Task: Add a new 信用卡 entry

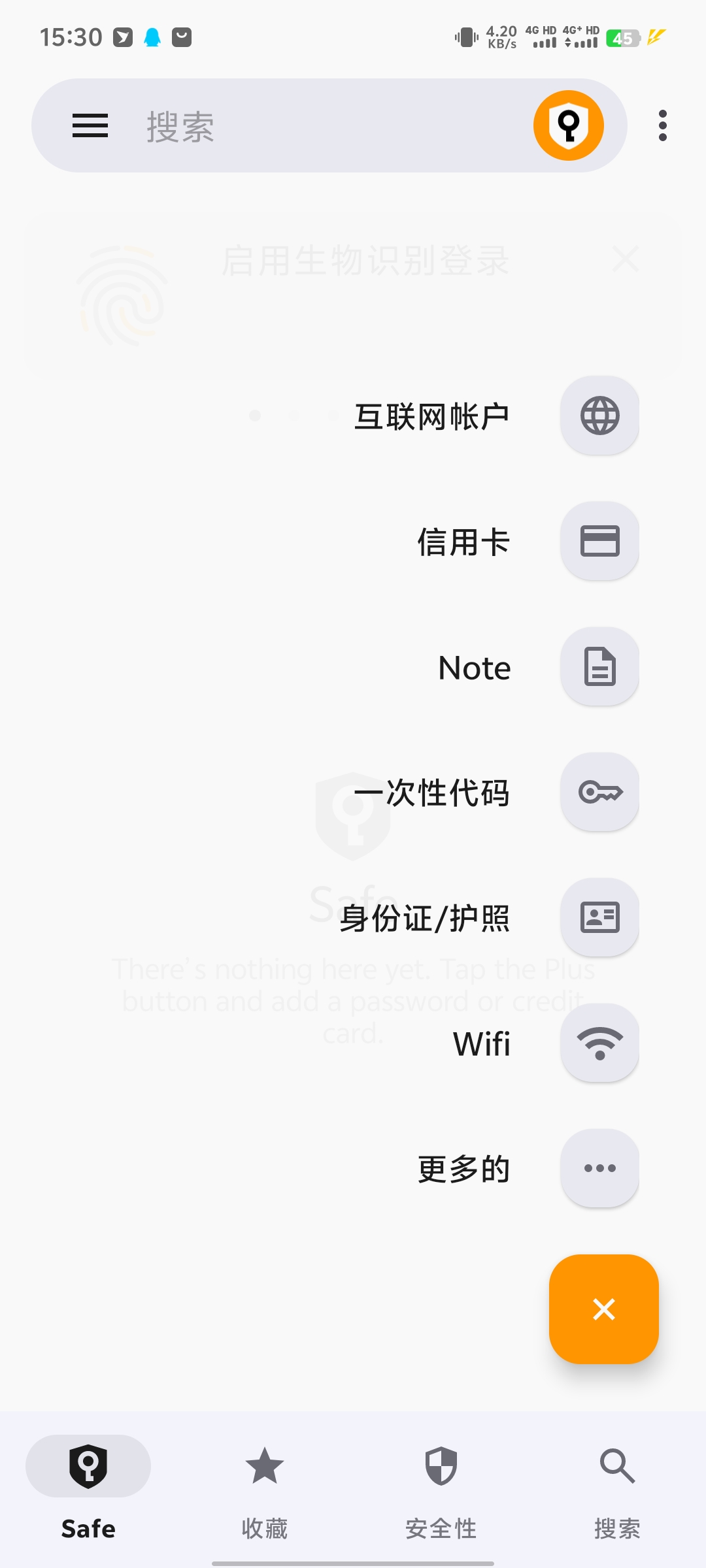Action: [599, 541]
